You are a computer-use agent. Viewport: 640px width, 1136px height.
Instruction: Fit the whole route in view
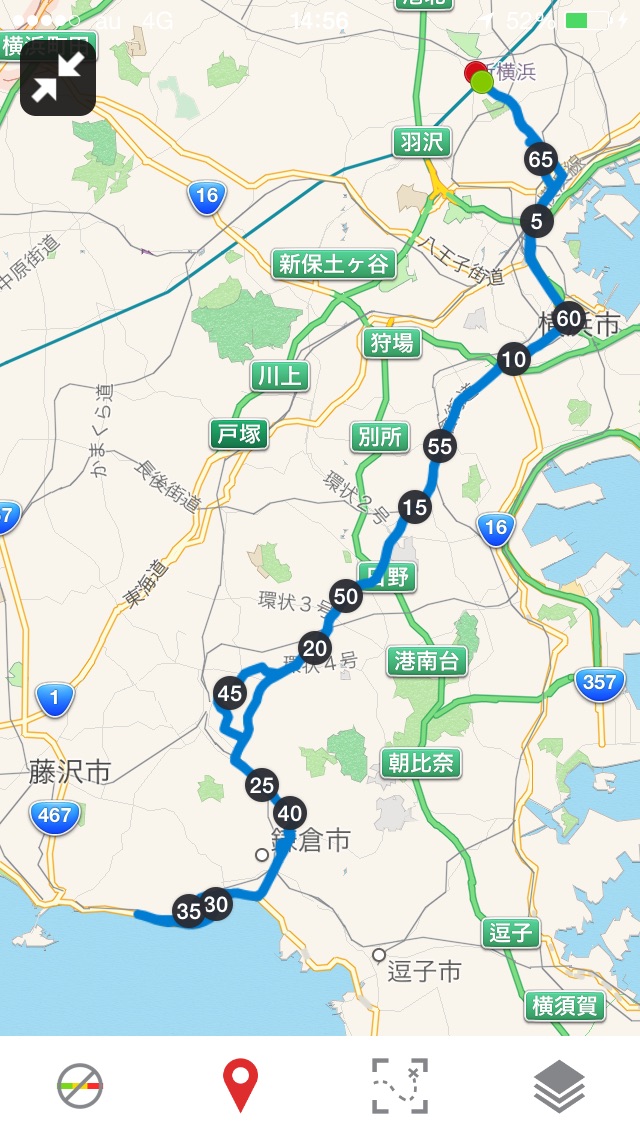point(400,1086)
